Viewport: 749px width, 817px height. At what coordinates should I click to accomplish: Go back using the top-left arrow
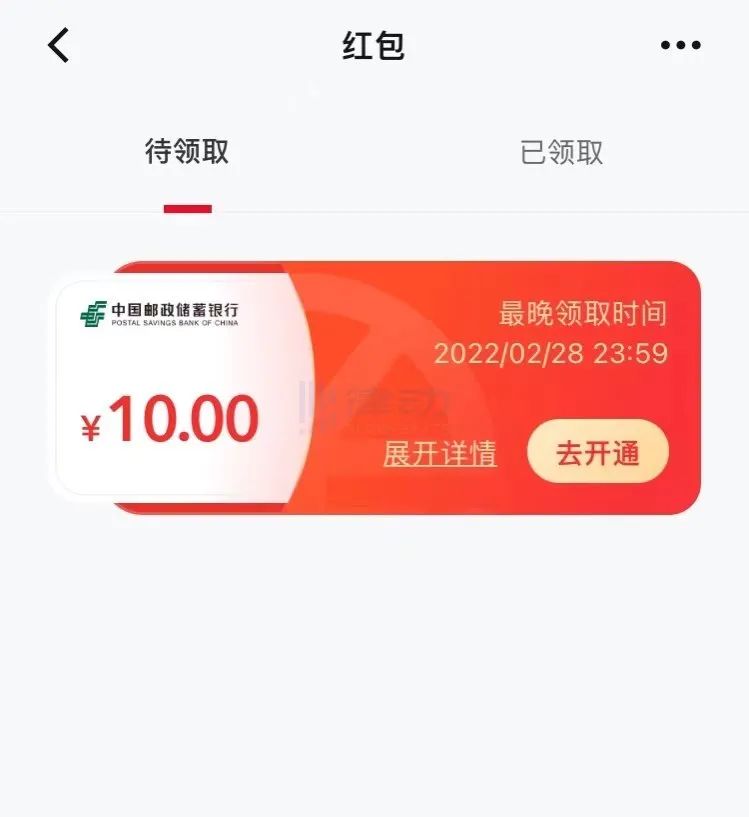pyautogui.click(x=59, y=45)
